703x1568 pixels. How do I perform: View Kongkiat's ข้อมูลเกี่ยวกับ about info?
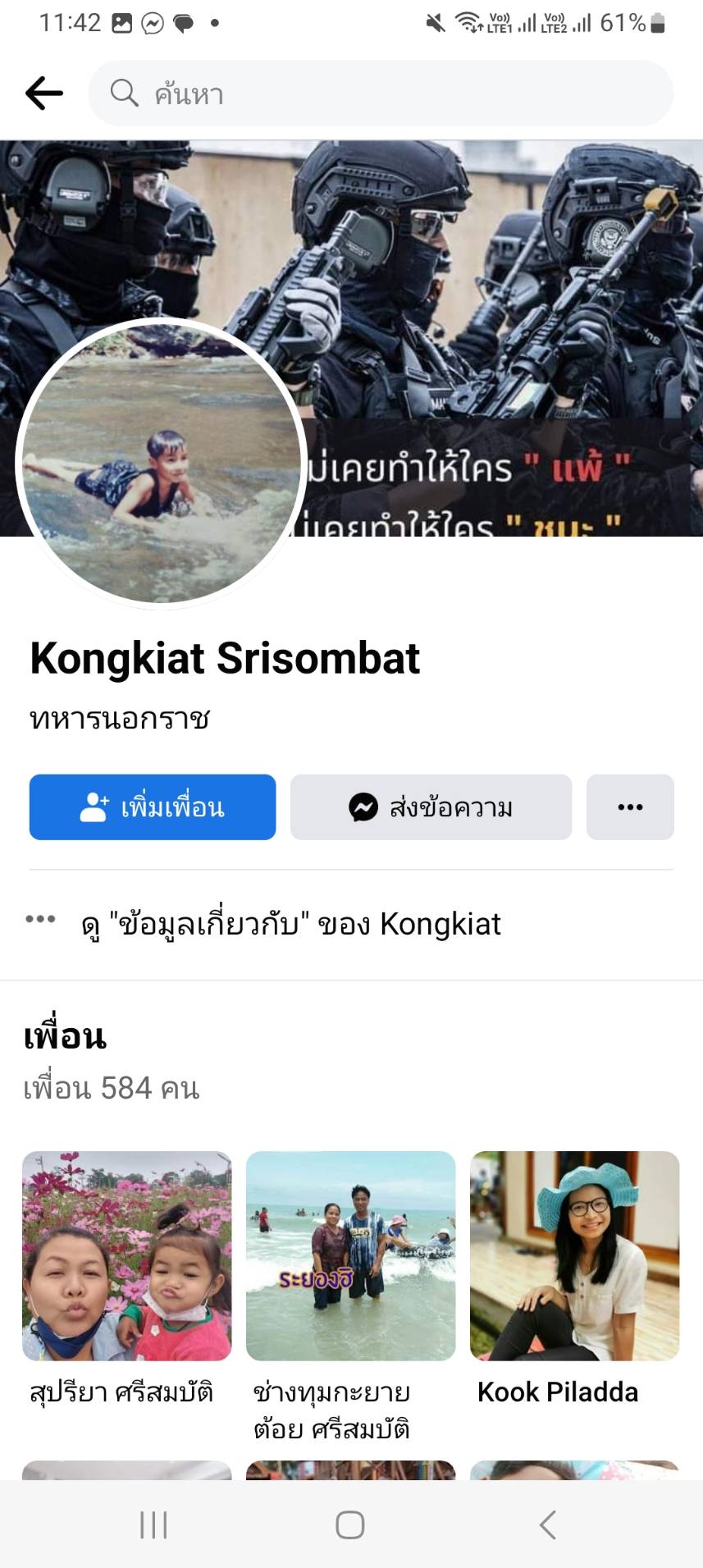point(291,925)
